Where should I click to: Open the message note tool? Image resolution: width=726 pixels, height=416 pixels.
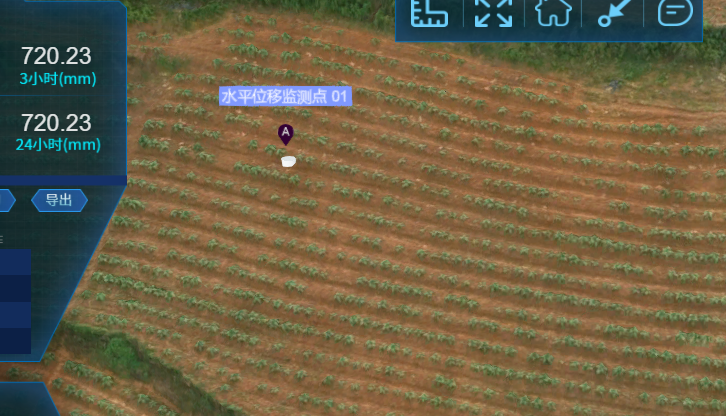click(x=675, y=12)
